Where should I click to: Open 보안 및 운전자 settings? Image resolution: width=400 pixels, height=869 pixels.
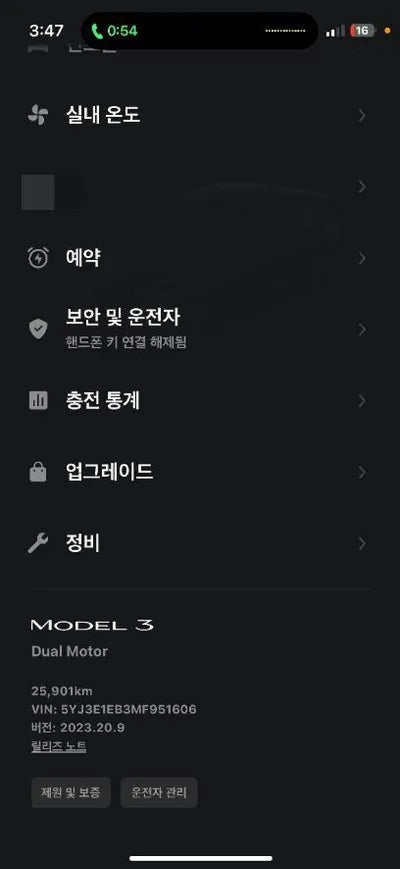(200, 329)
